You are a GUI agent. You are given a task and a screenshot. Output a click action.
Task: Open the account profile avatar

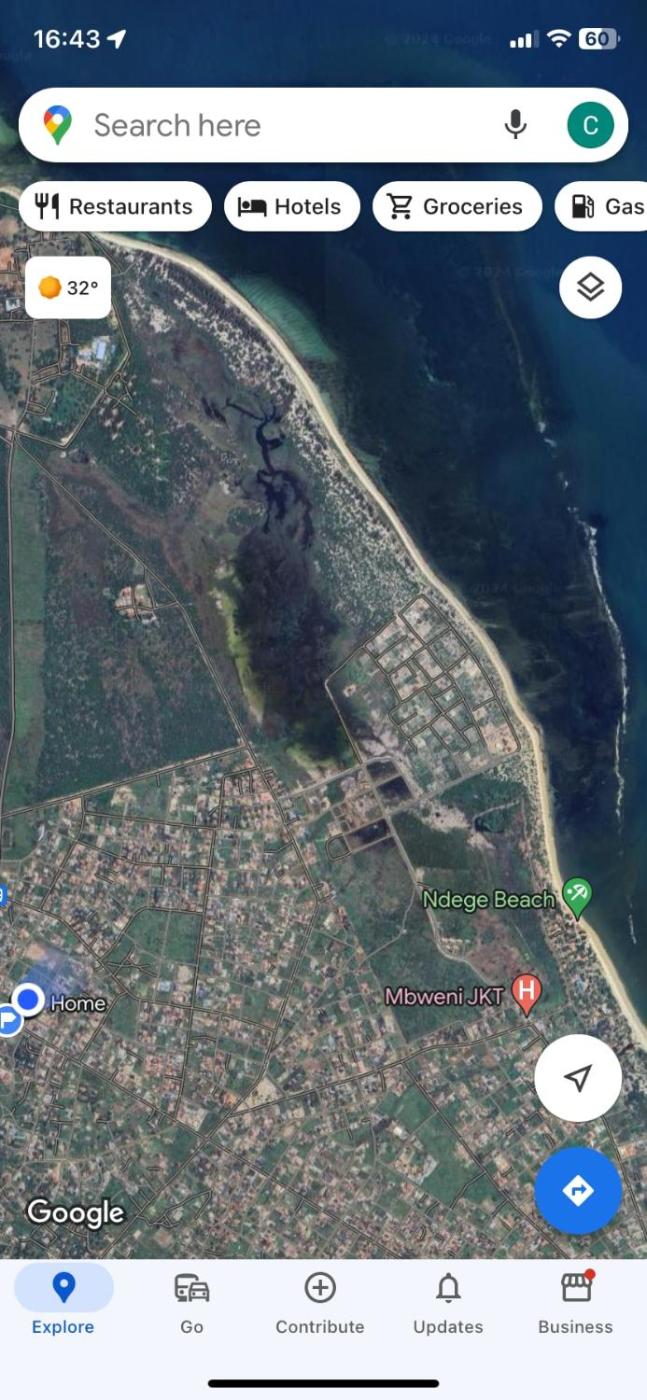tap(590, 125)
